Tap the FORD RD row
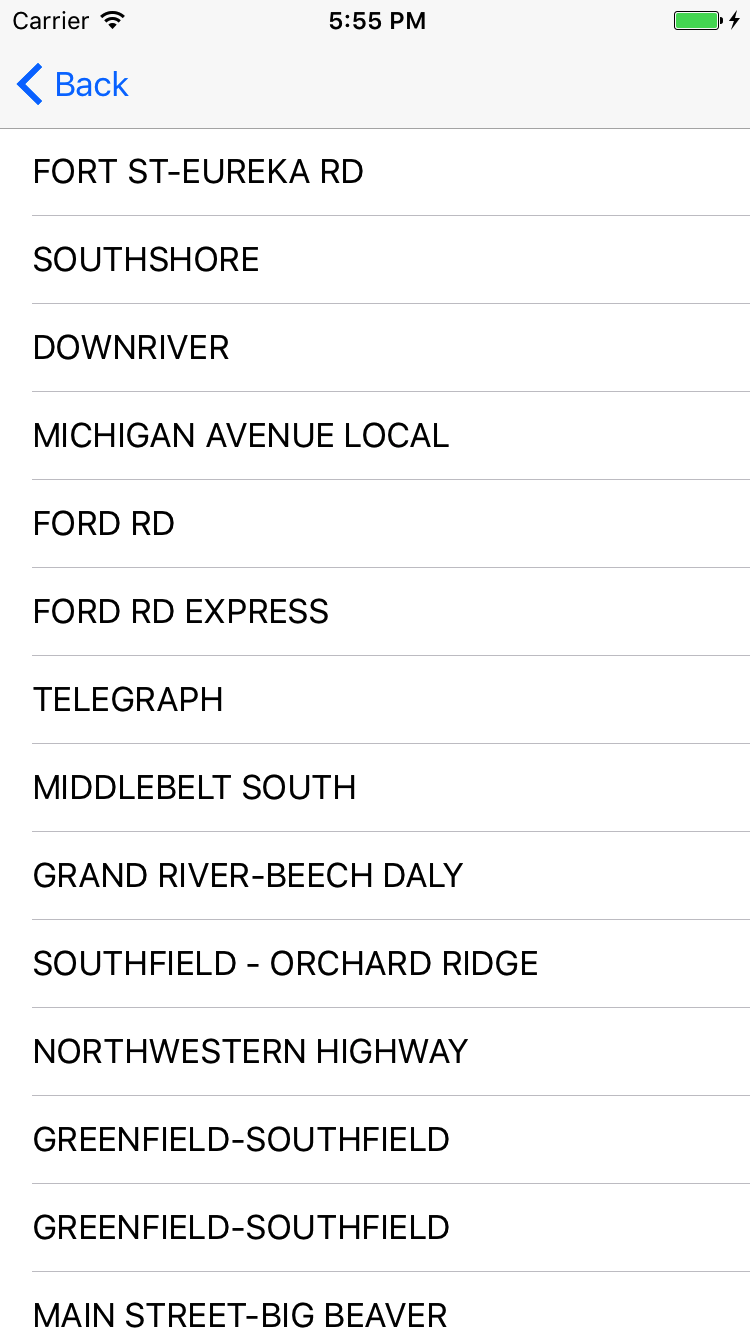750x1334 pixels. click(375, 524)
